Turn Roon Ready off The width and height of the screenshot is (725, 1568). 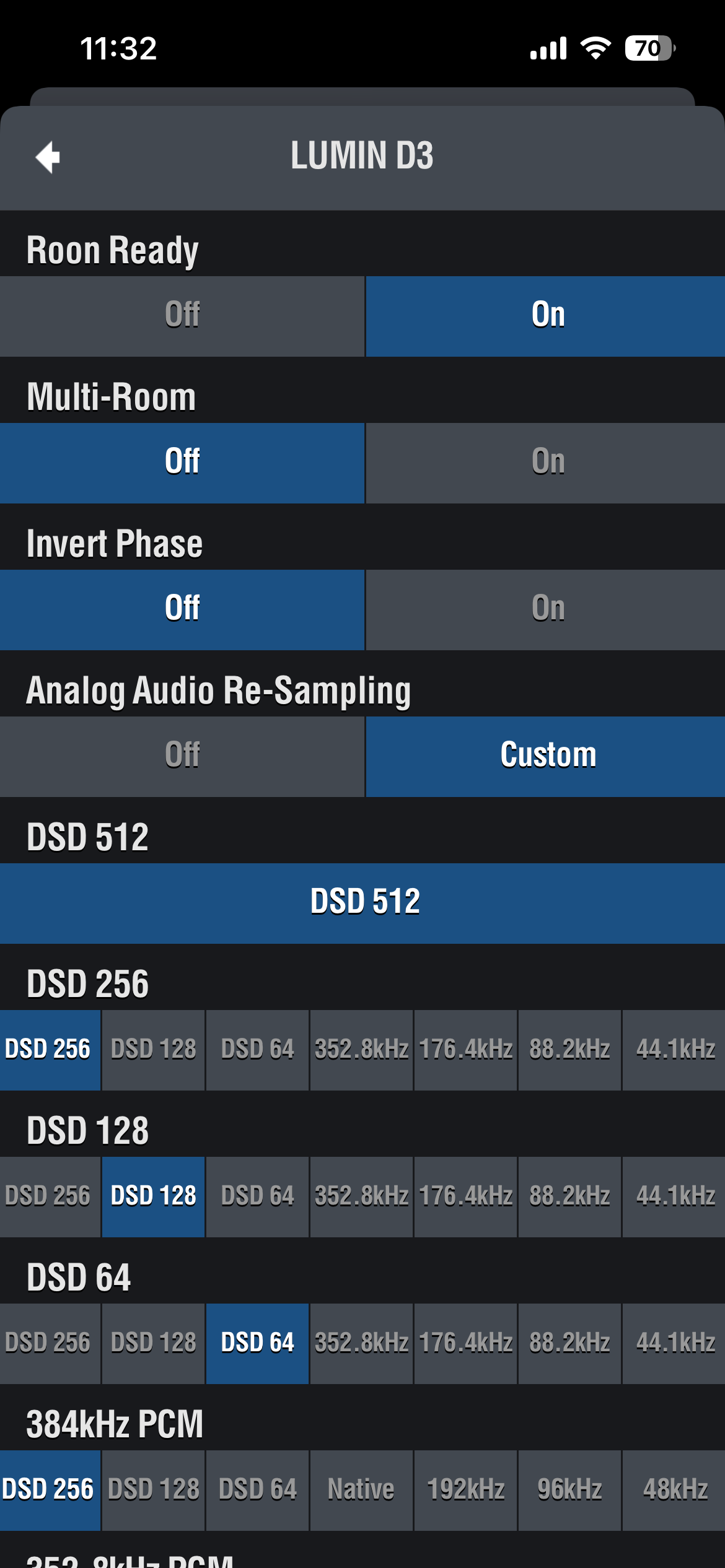click(182, 316)
